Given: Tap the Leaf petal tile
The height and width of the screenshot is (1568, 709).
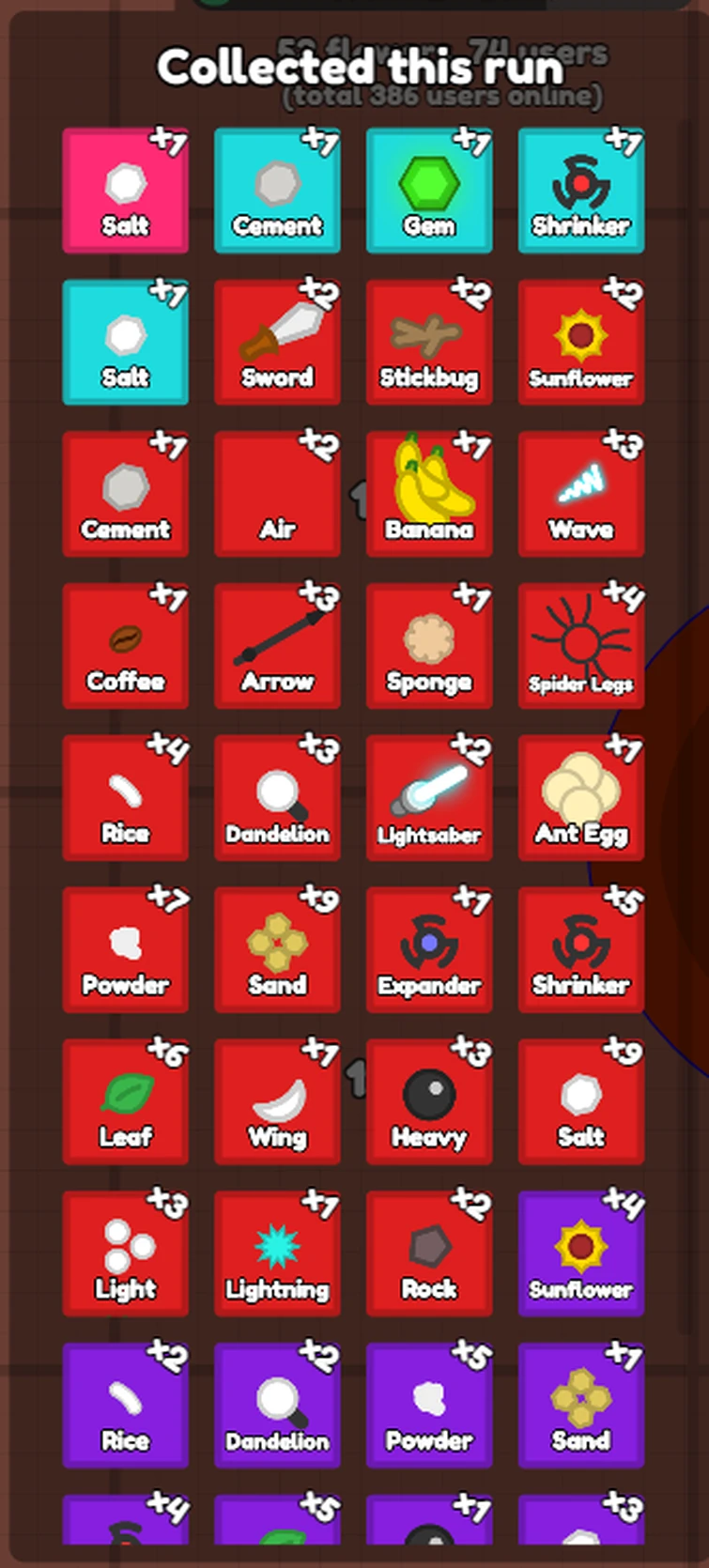Looking at the screenshot, I should click(x=126, y=1103).
